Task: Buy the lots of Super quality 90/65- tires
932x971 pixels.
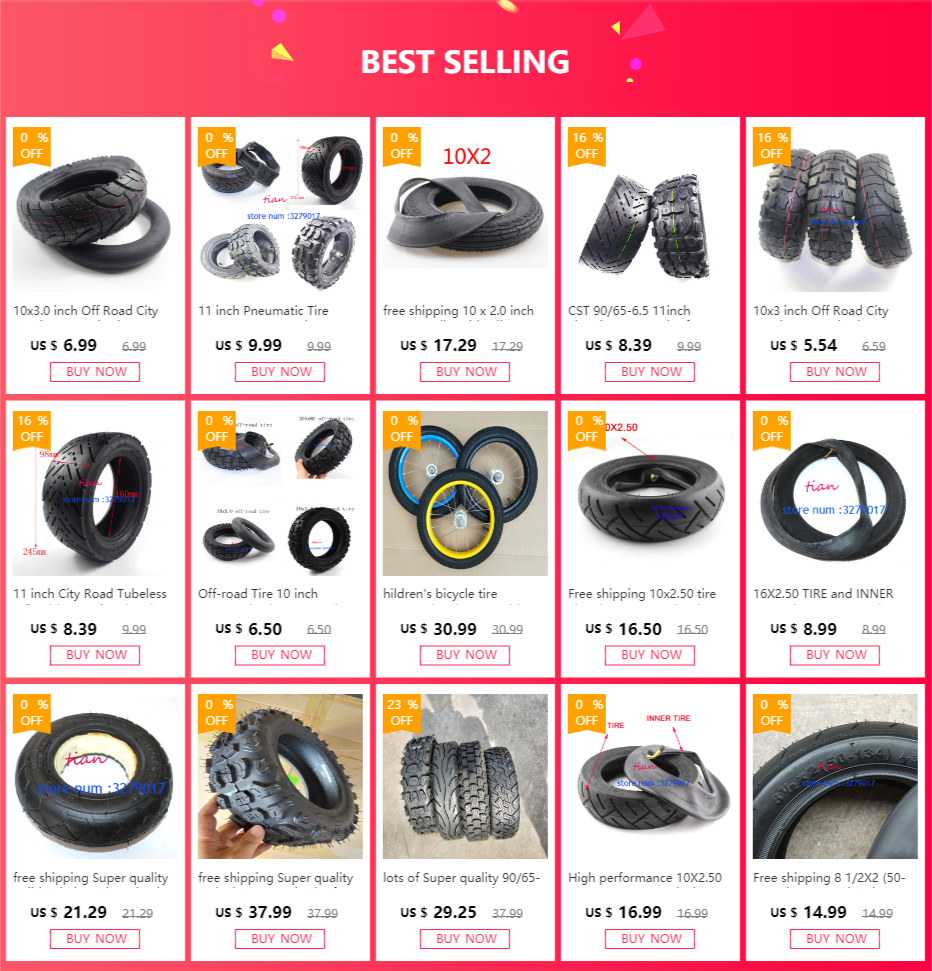Action: click(x=465, y=939)
